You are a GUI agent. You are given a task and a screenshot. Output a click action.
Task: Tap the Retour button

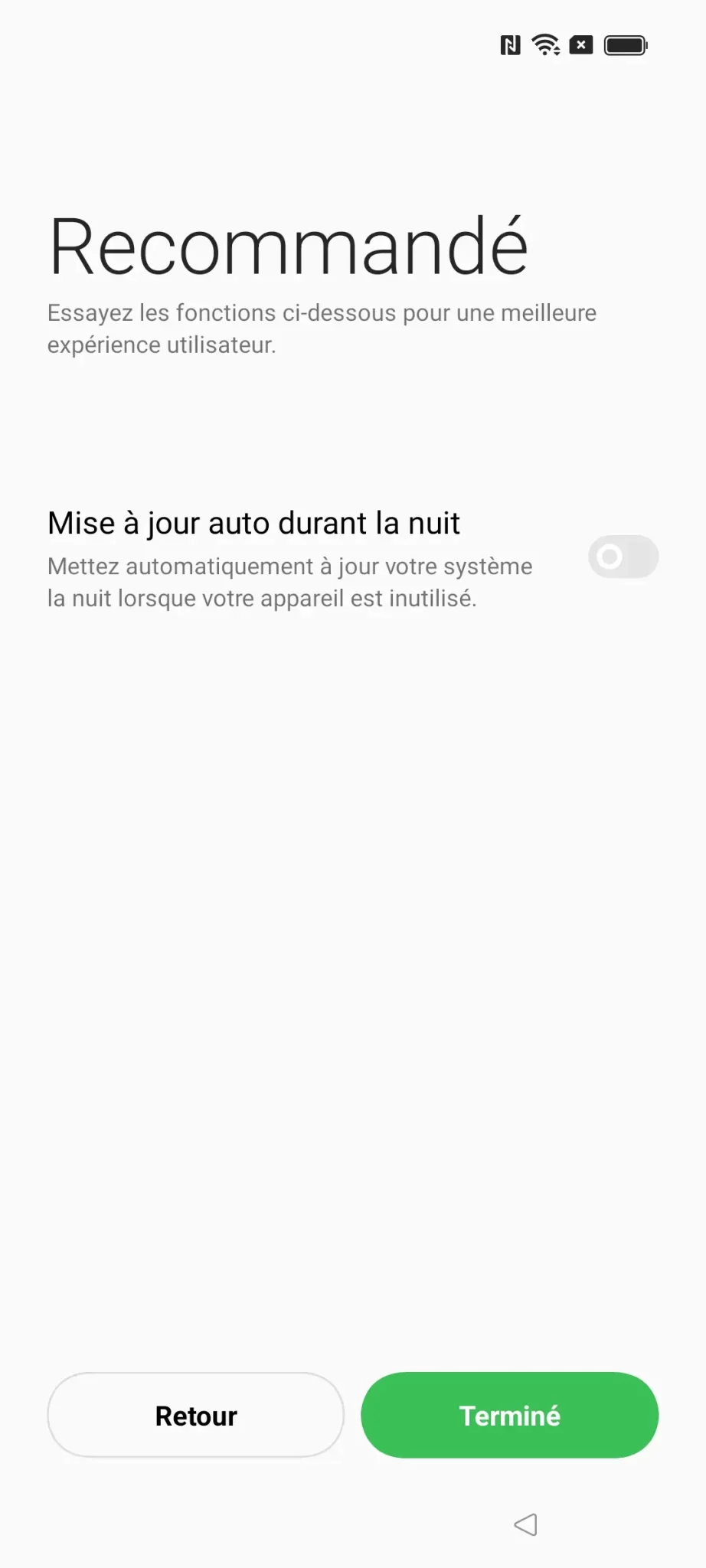(196, 1415)
